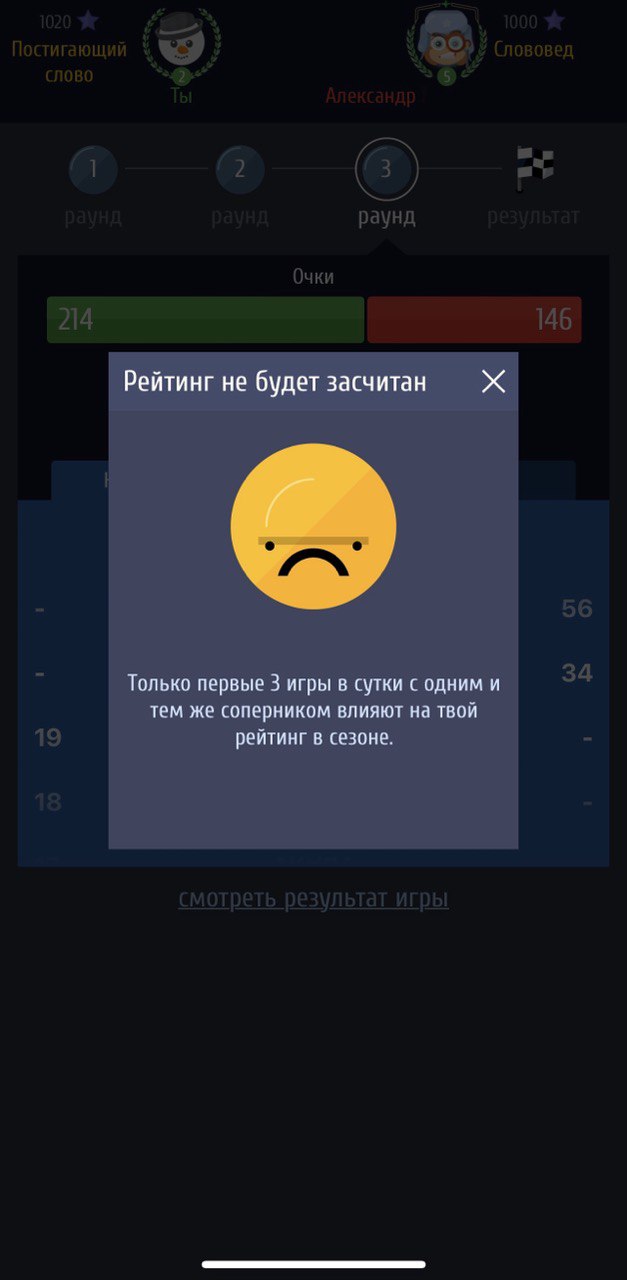
Task: Open the 'смотреть результат игры' link
Action: 313,898
